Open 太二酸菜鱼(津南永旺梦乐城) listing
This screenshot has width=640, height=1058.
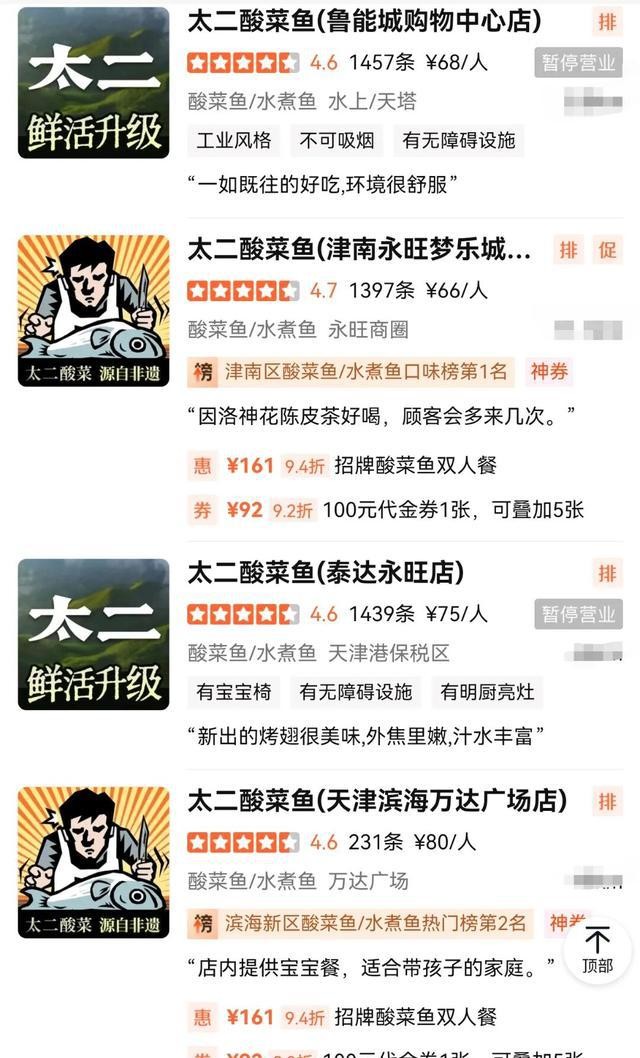pyautogui.click(x=359, y=250)
